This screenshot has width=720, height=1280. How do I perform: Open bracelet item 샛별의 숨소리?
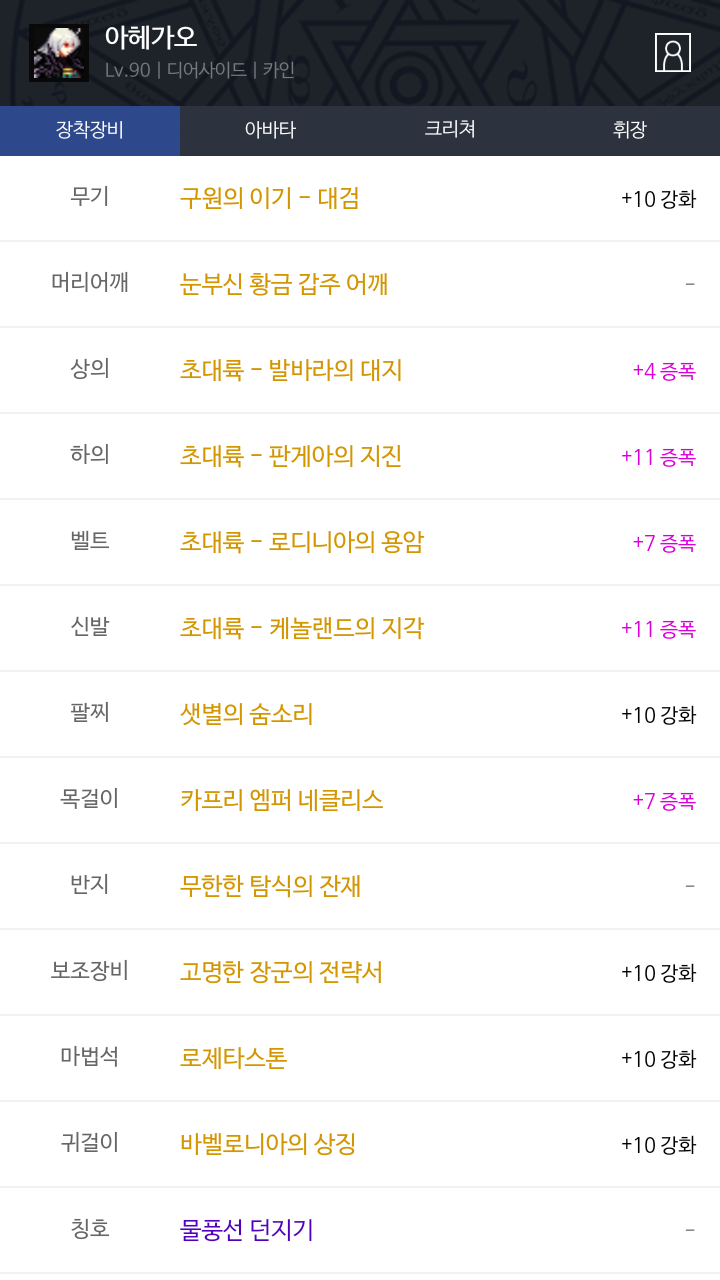[x=247, y=714]
